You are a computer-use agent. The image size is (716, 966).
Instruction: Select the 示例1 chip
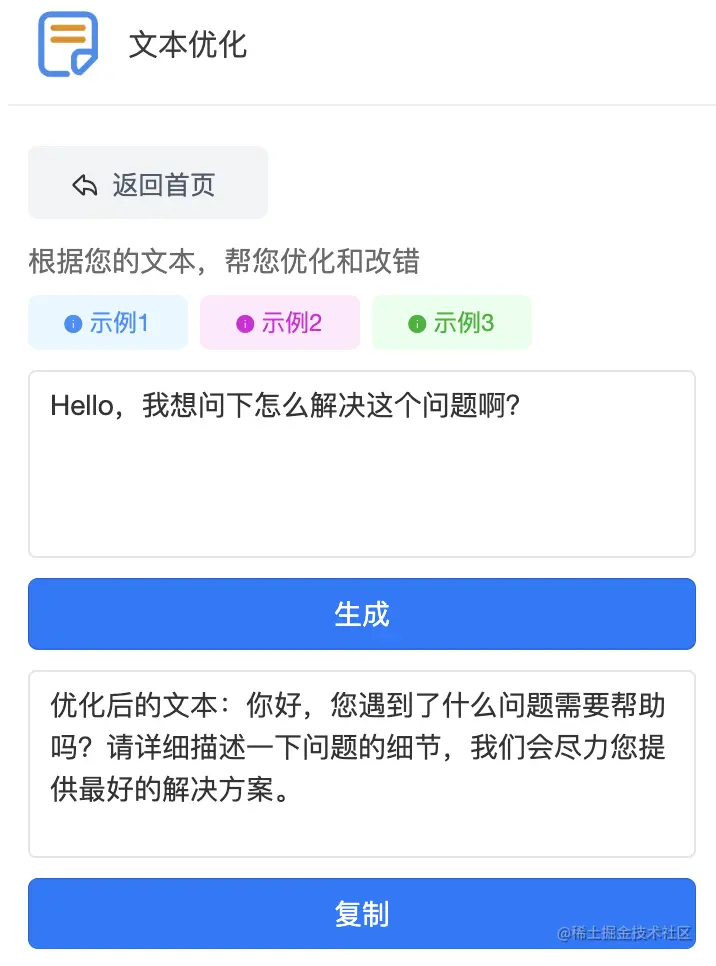coord(108,323)
